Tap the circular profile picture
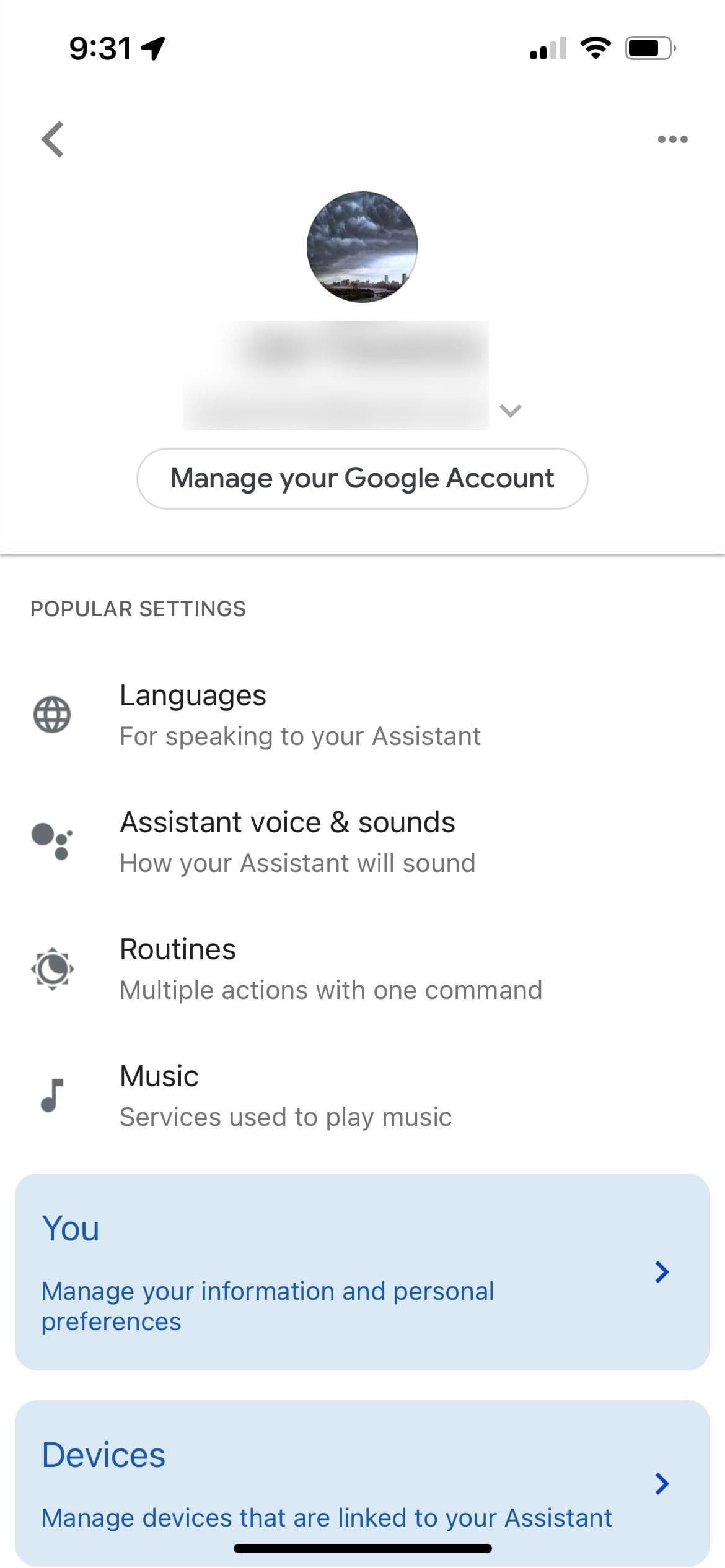The image size is (725, 1568). 362,245
